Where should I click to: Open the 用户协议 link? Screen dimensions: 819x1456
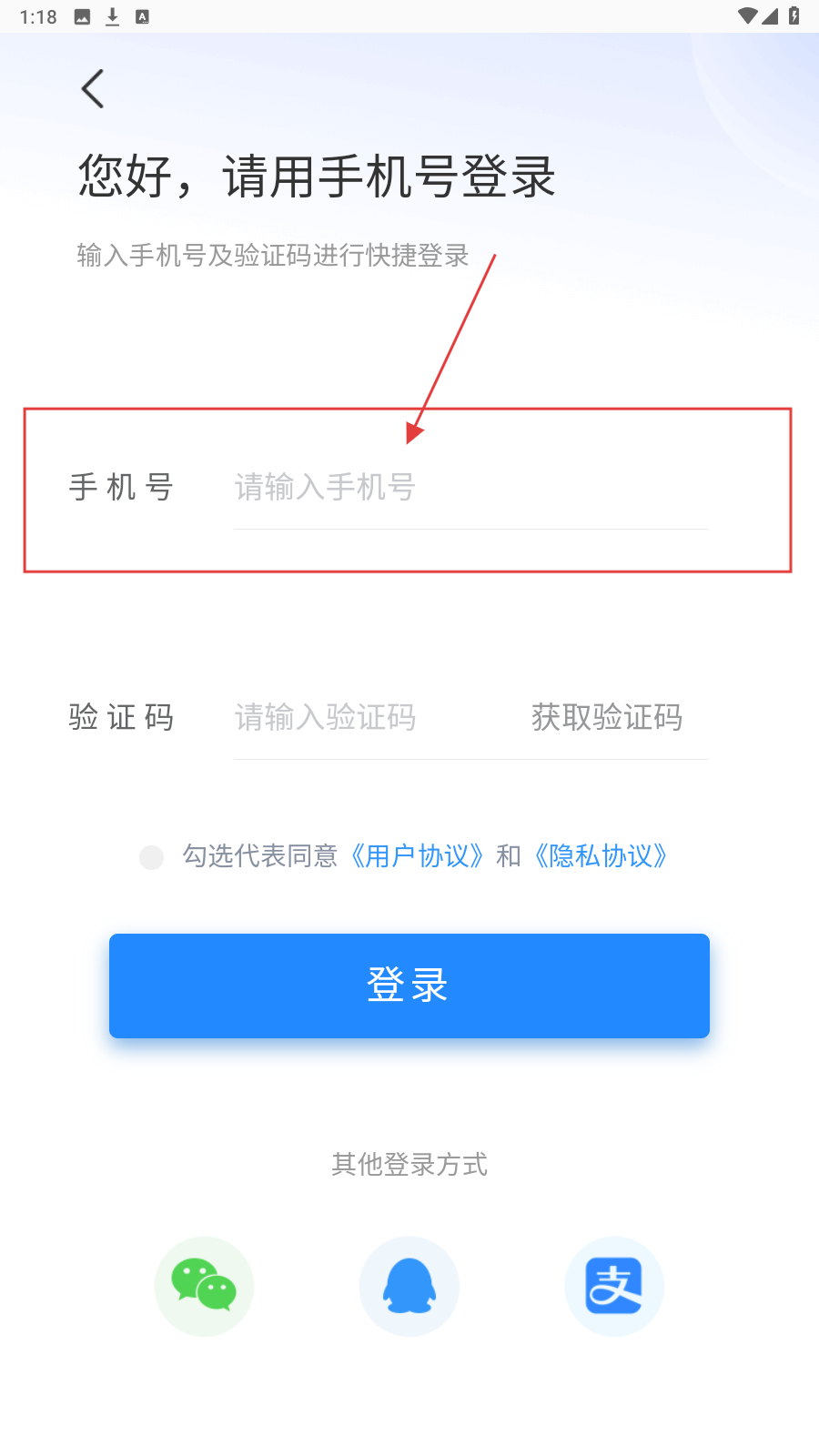pos(418,856)
